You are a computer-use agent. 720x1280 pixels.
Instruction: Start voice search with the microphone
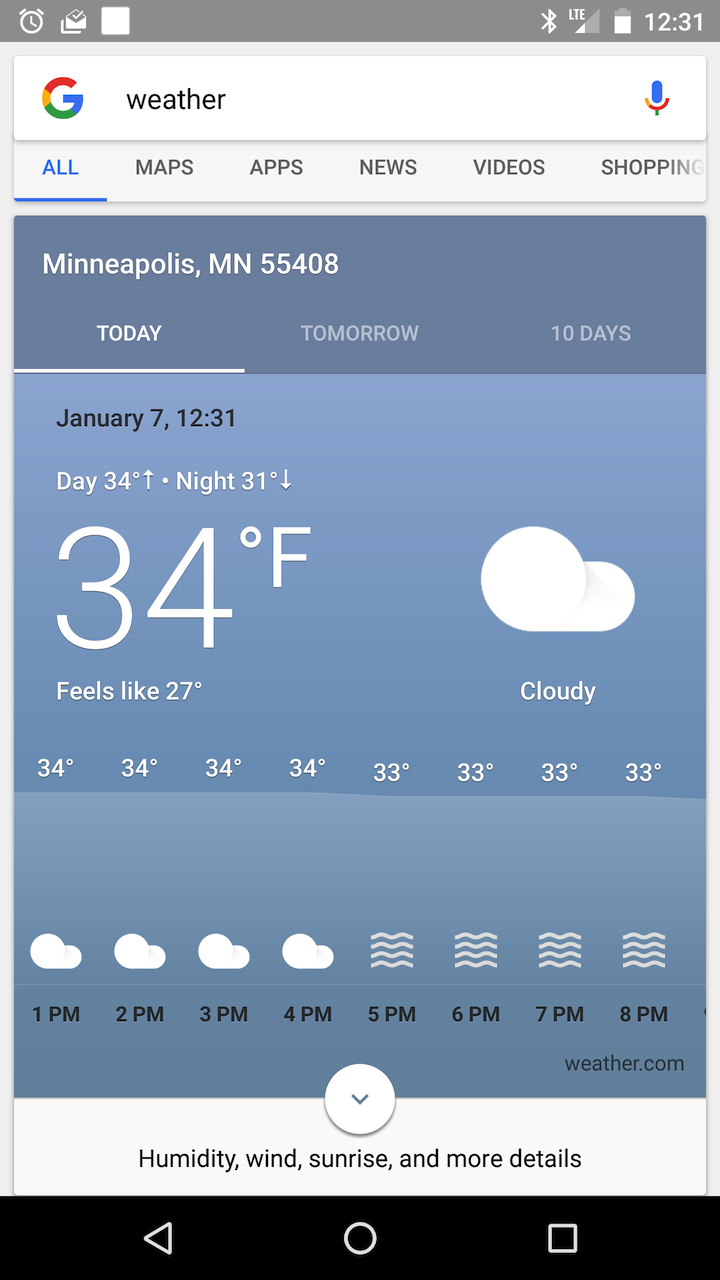point(656,99)
